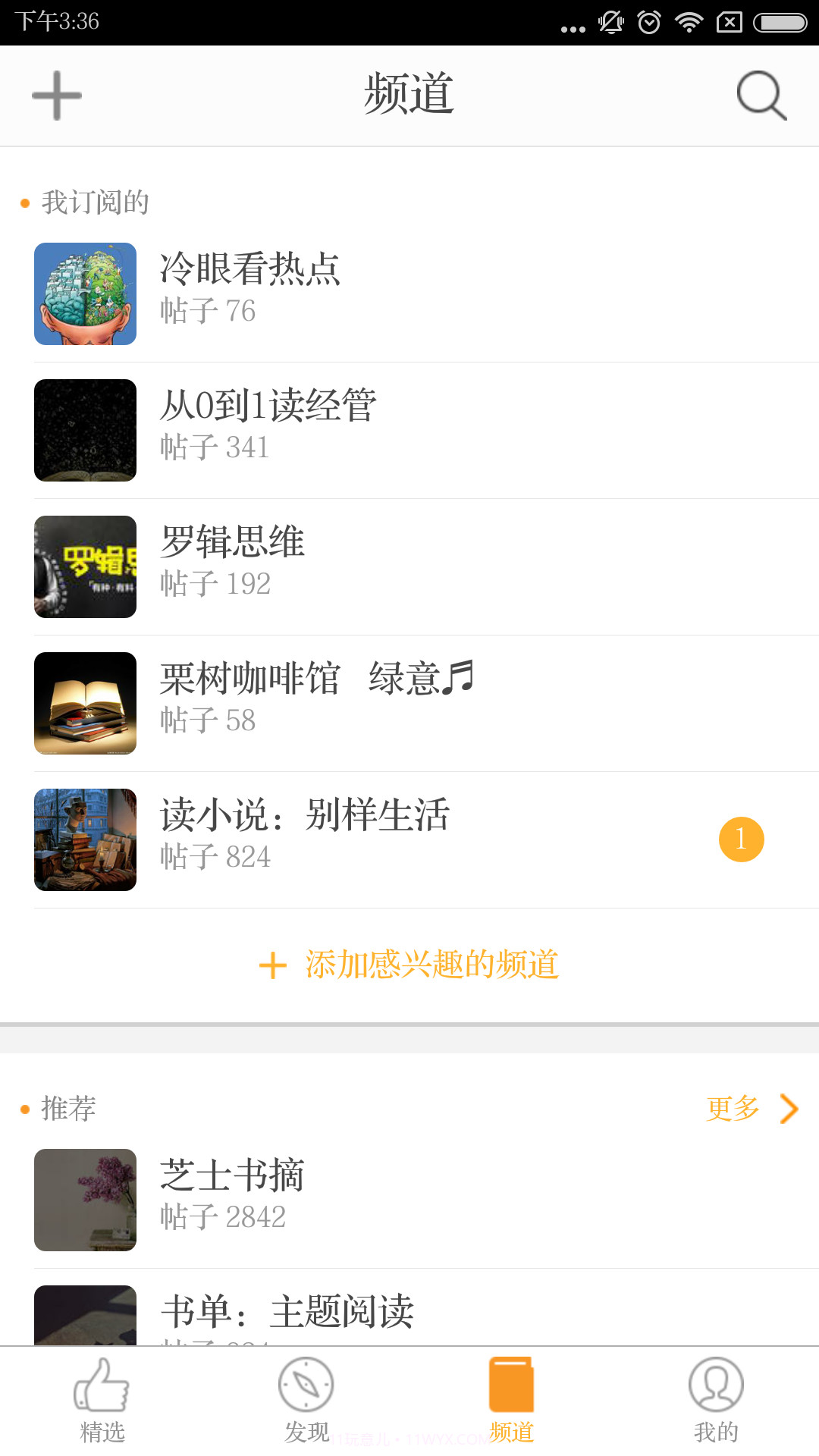Image resolution: width=819 pixels, height=1456 pixels.
Task: Tap the 芝士书摘 channel thumbnail
Action: coord(85,1199)
